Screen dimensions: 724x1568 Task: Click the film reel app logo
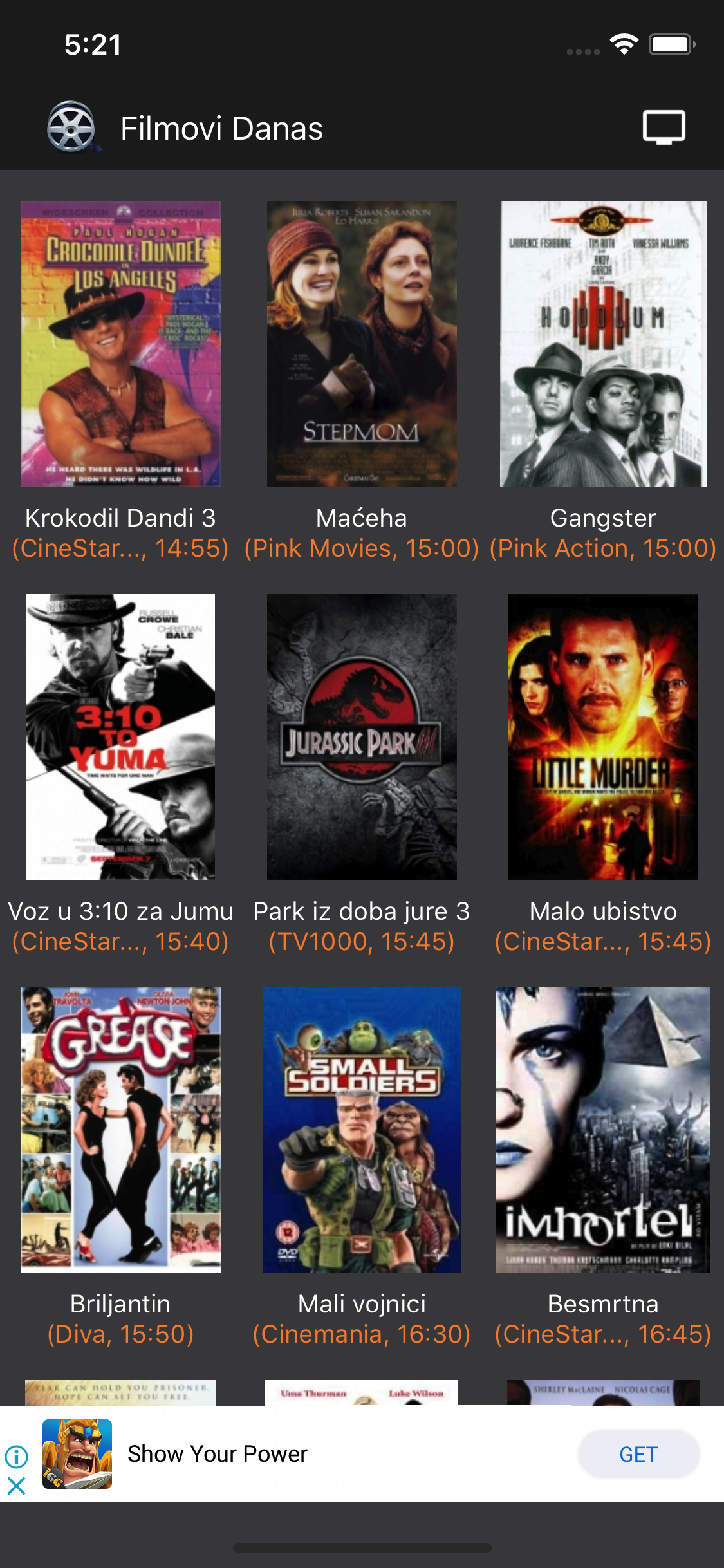(71, 126)
